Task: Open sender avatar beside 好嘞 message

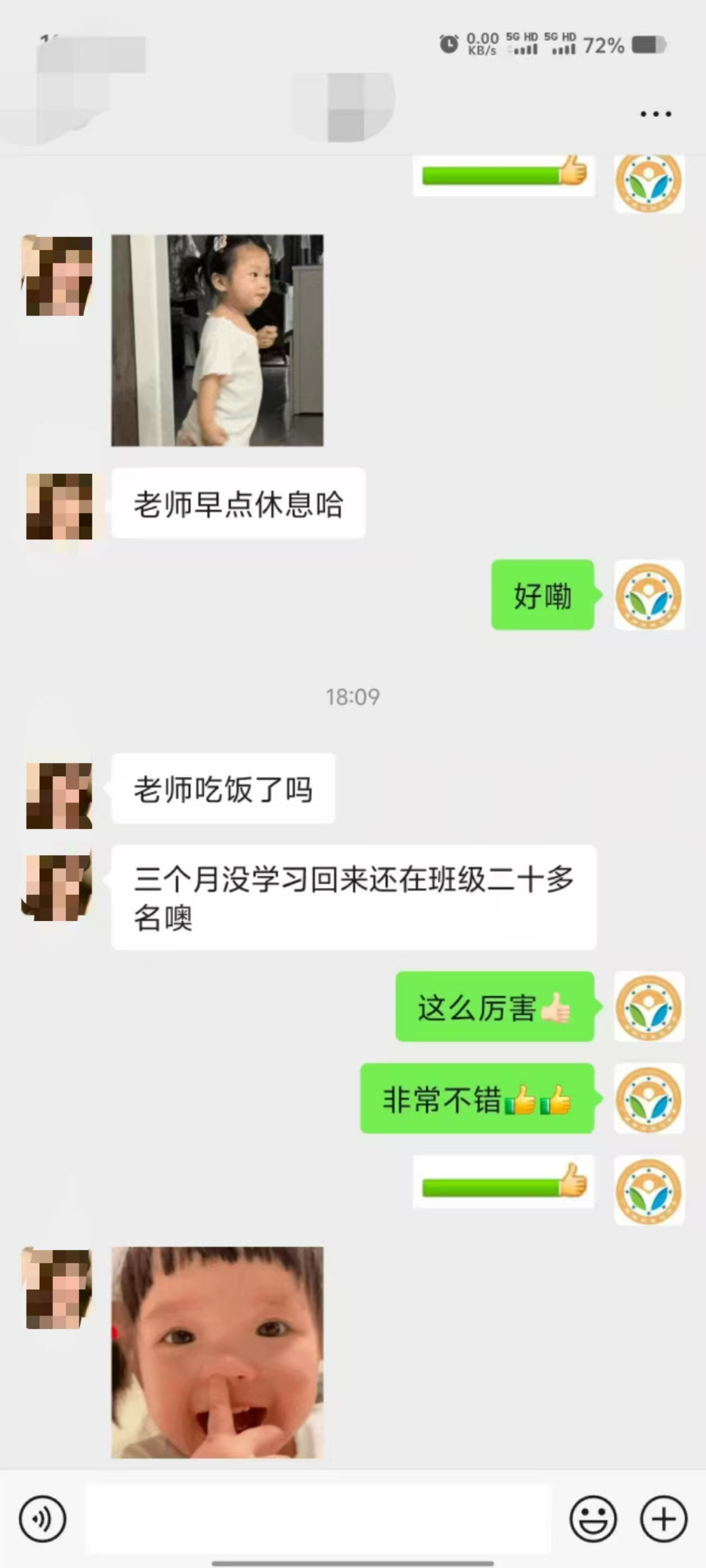Action: [x=649, y=595]
